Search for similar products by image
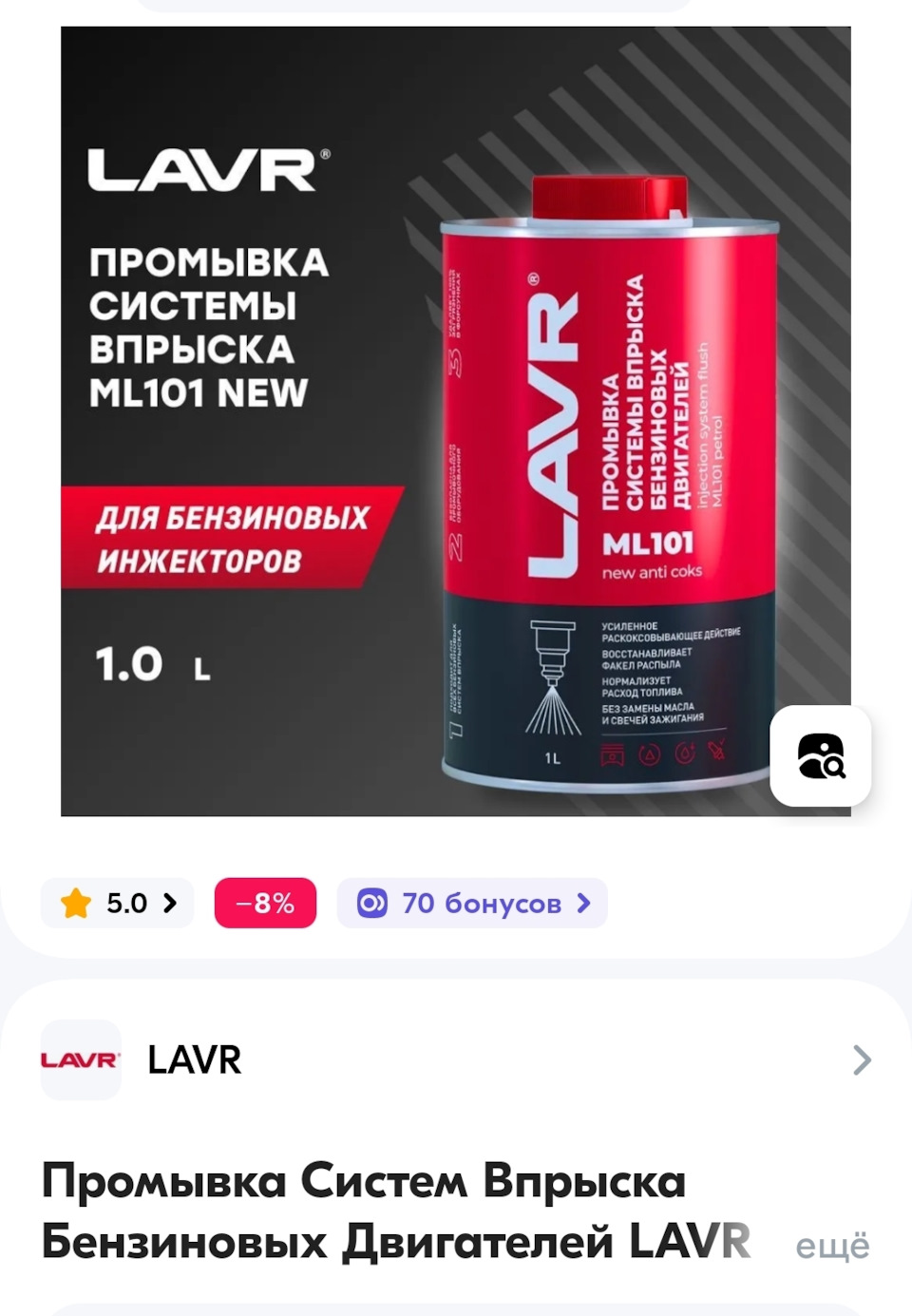912x1316 pixels. coord(820,756)
